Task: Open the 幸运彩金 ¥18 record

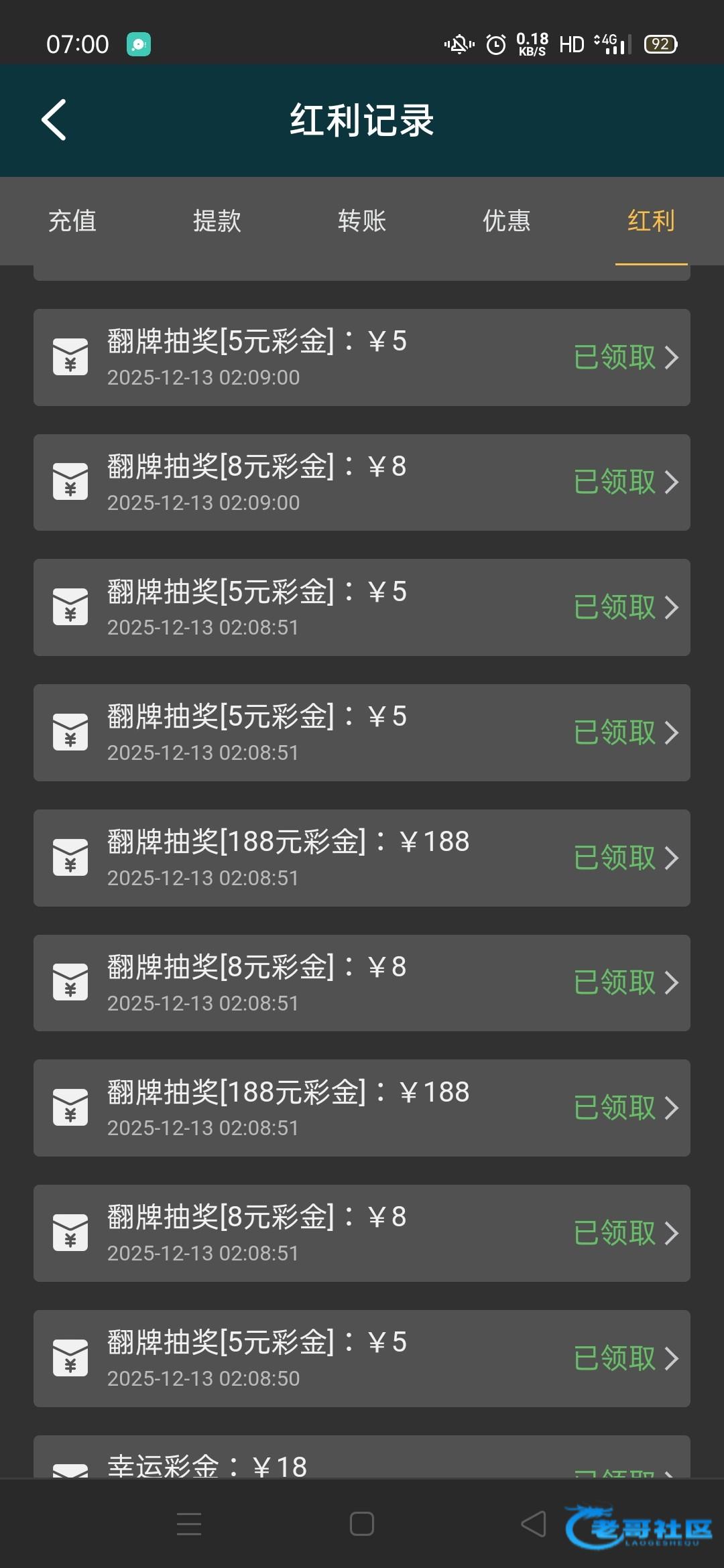Action: coord(362,1461)
